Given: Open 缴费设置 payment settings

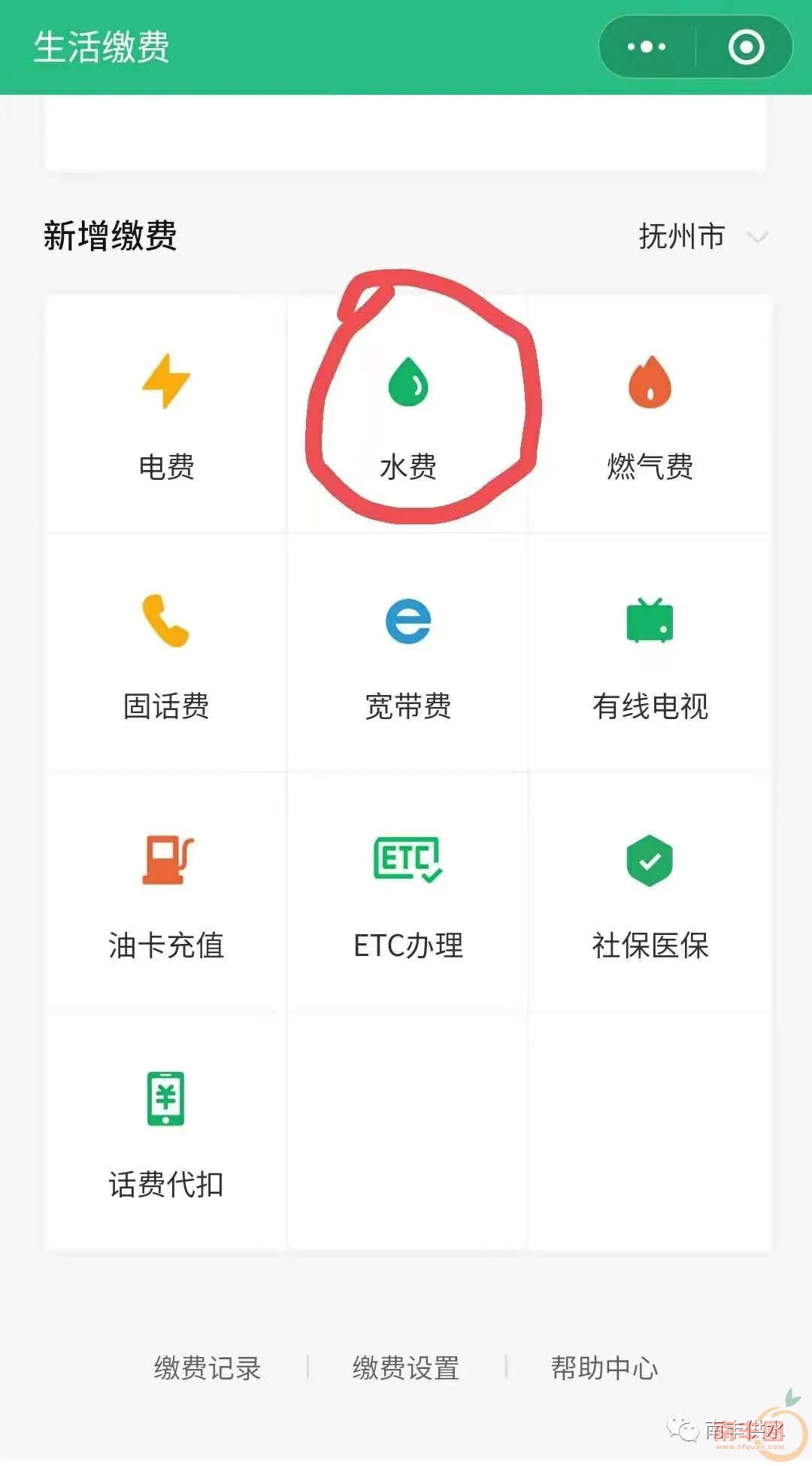Looking at the screenshot, I should [406, 1367].
